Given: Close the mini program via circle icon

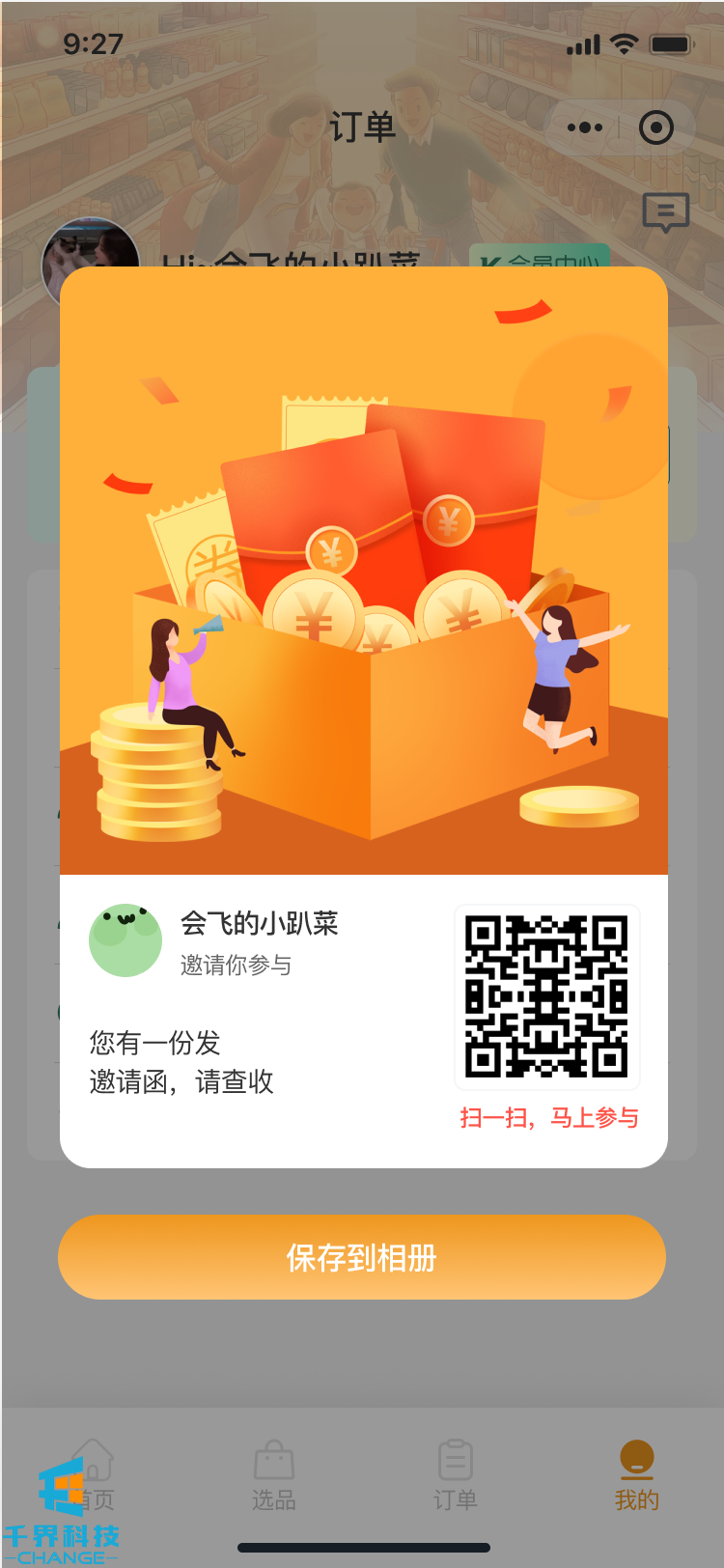Looking at the screenshot, I should point(656,127).
